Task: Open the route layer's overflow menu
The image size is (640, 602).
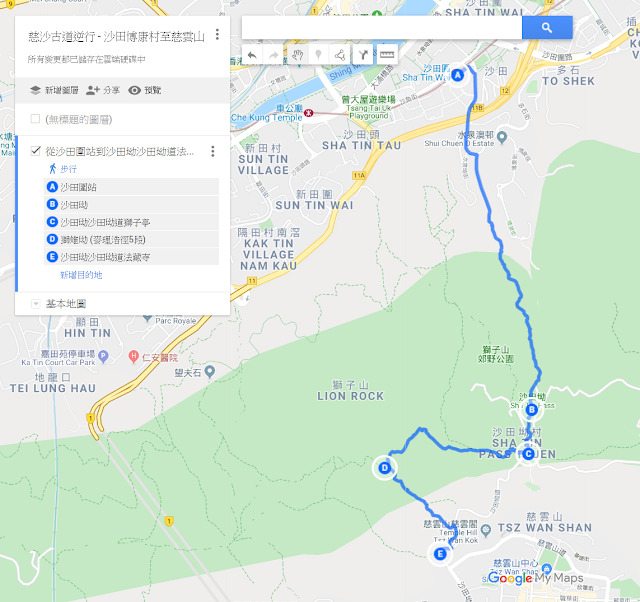Action: [x=213, y=151]
